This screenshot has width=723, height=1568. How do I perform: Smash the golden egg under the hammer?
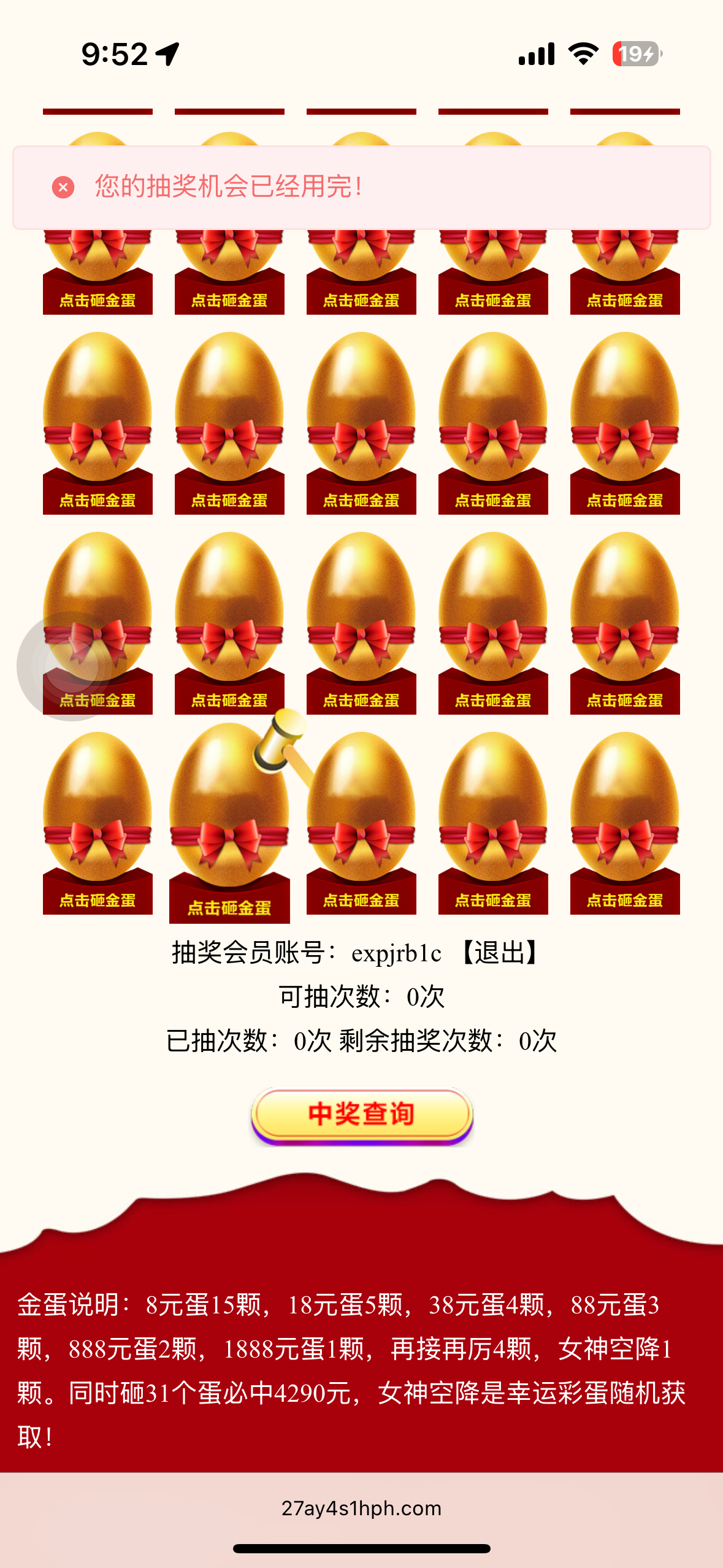click(229, 822)
